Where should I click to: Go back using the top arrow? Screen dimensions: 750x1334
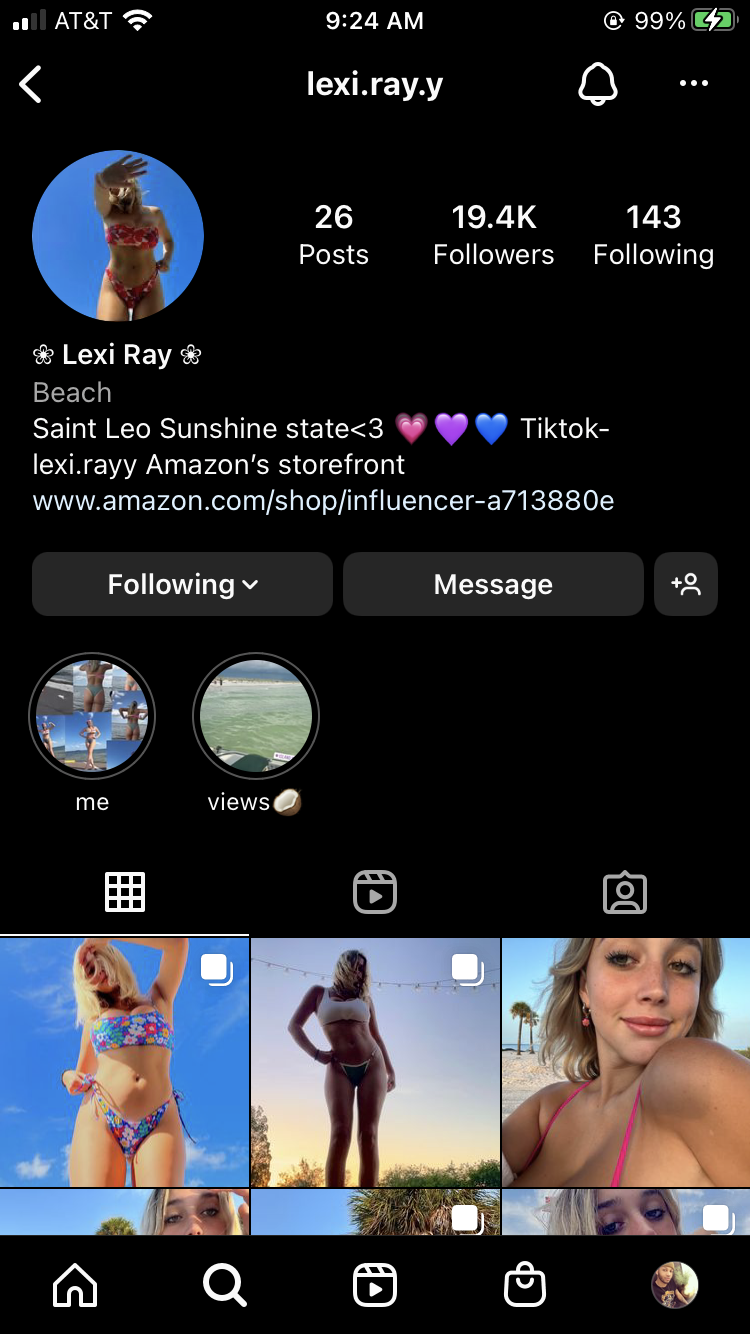point(31,85)
